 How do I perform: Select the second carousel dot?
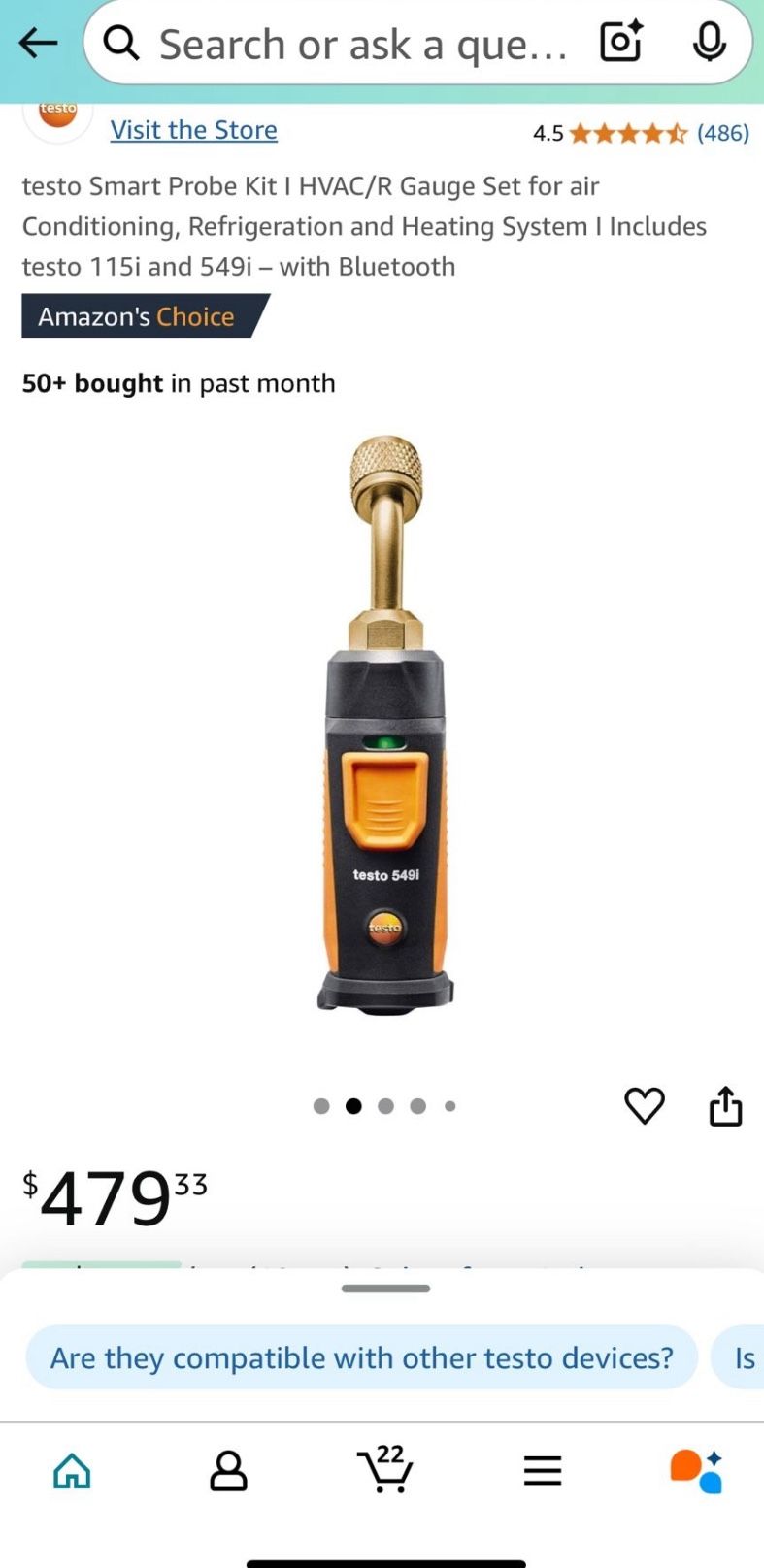(x=353, y=1105)
